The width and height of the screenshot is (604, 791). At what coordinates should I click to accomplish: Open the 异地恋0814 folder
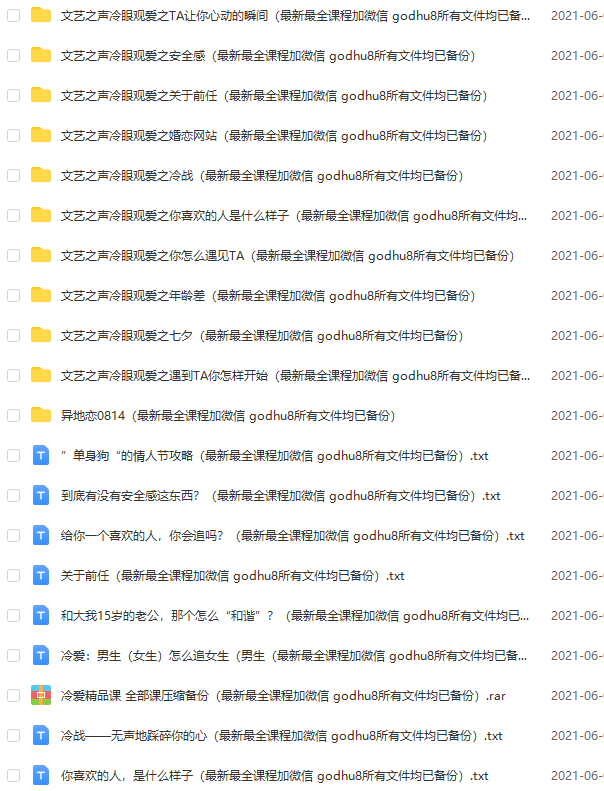click(x=95, y=415)
